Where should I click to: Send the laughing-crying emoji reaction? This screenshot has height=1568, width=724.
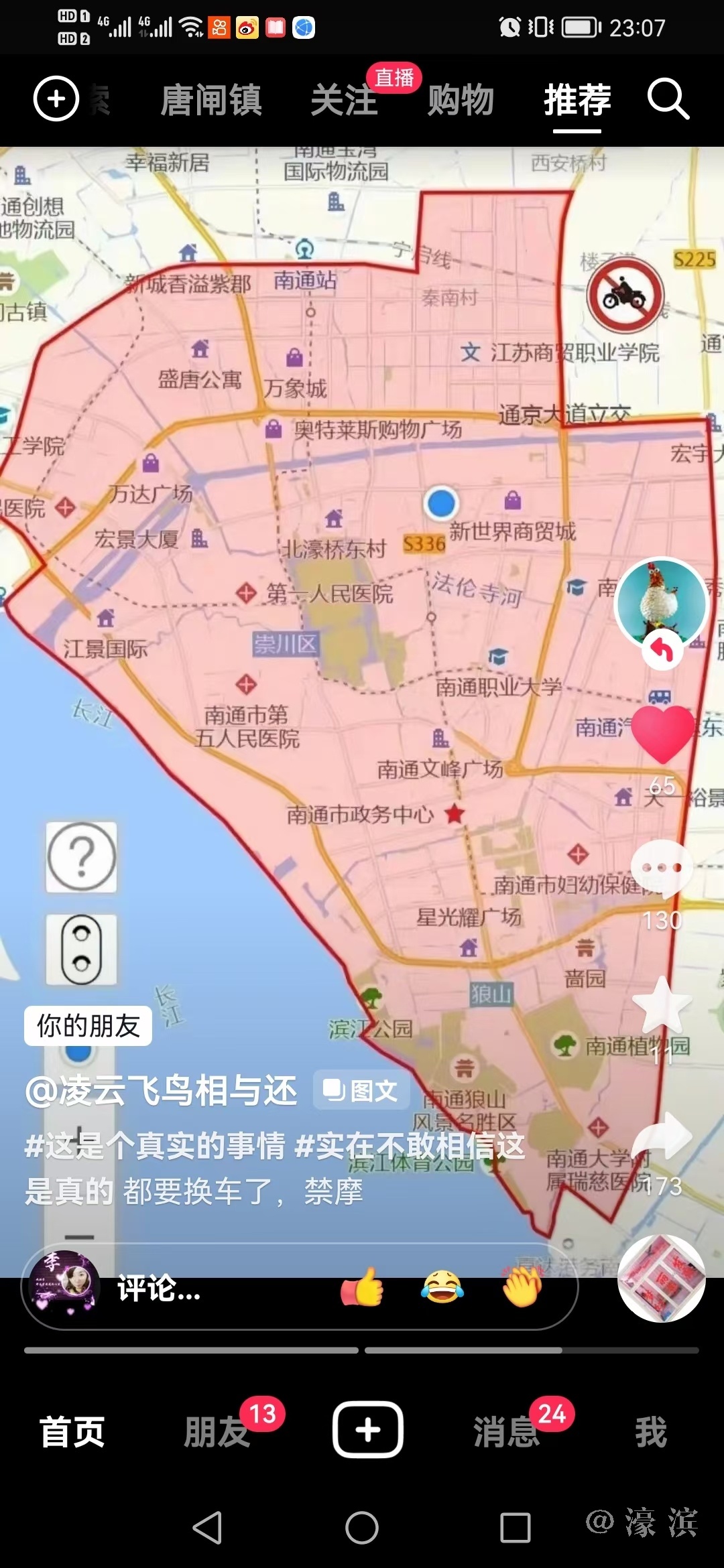pyautogui.click(x=442, y=1287)
